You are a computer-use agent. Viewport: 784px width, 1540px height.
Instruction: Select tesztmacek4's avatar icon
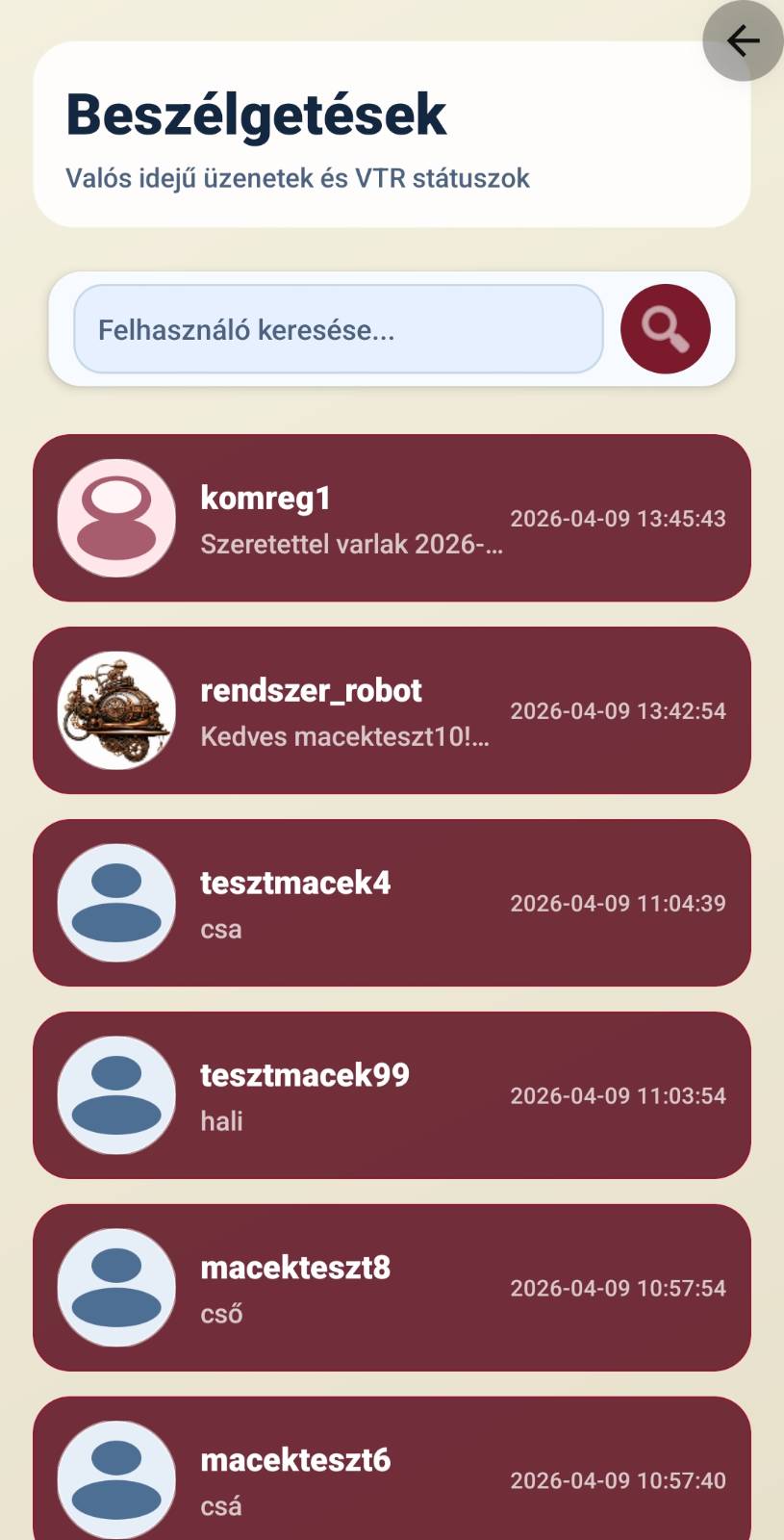[115, 903]
